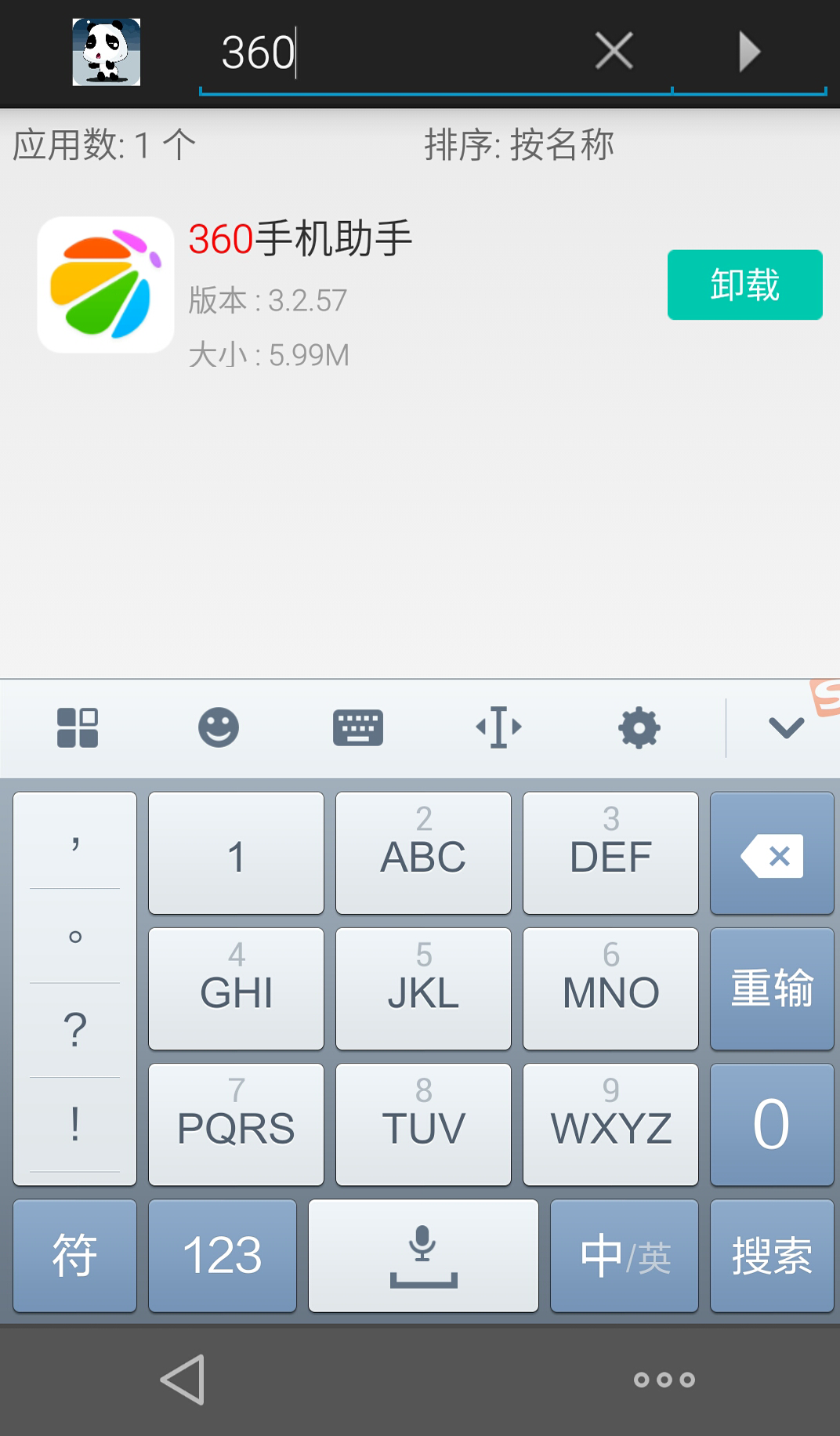Screen dimensions: 840x1436
Task: Open the cursor text-selection tool icon
Action: coord(499,727)
